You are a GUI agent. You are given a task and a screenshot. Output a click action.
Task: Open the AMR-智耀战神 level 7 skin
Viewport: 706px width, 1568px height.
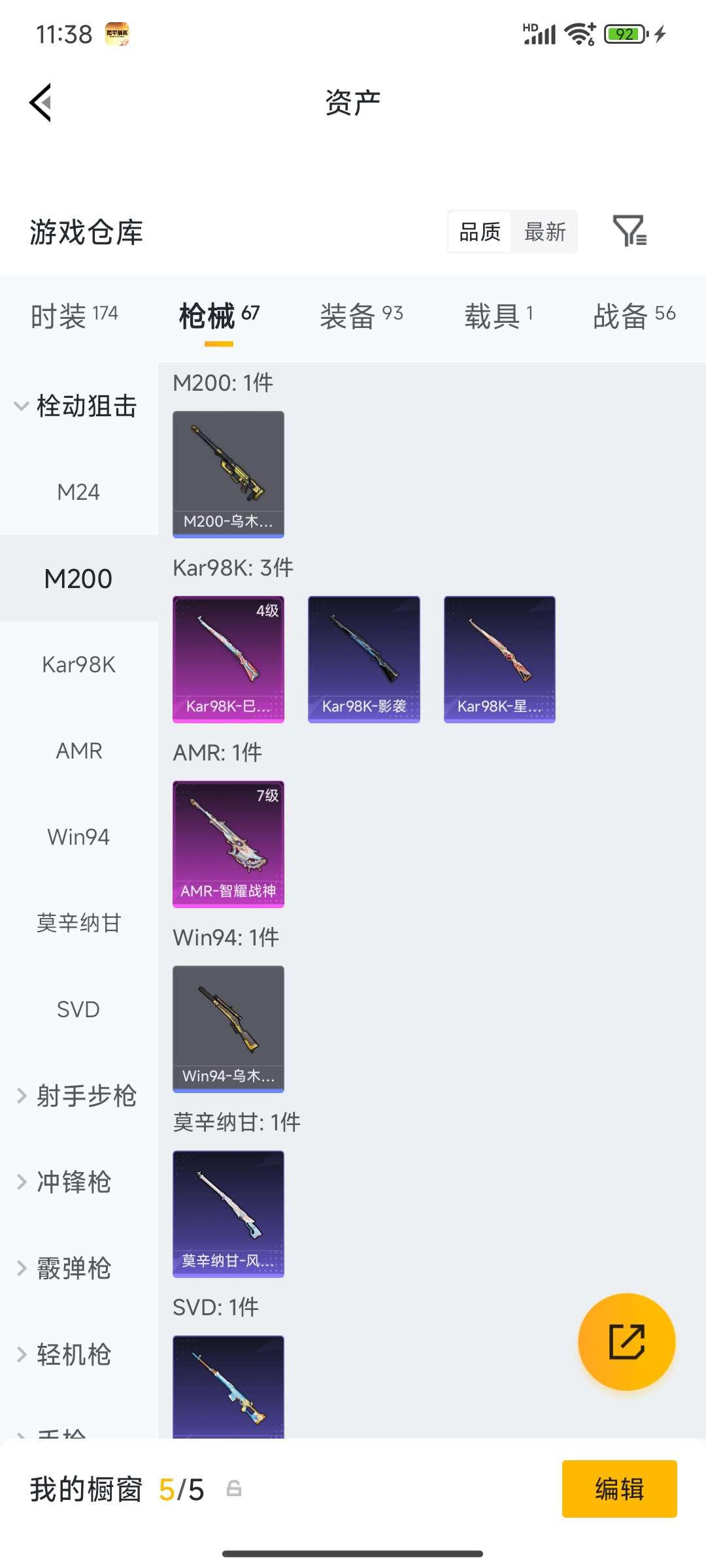227,844
